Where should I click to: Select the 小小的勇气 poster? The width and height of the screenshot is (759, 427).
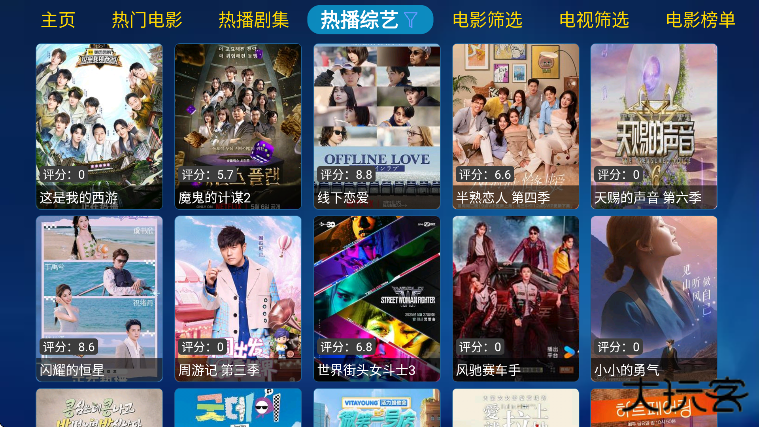point(653,298)
